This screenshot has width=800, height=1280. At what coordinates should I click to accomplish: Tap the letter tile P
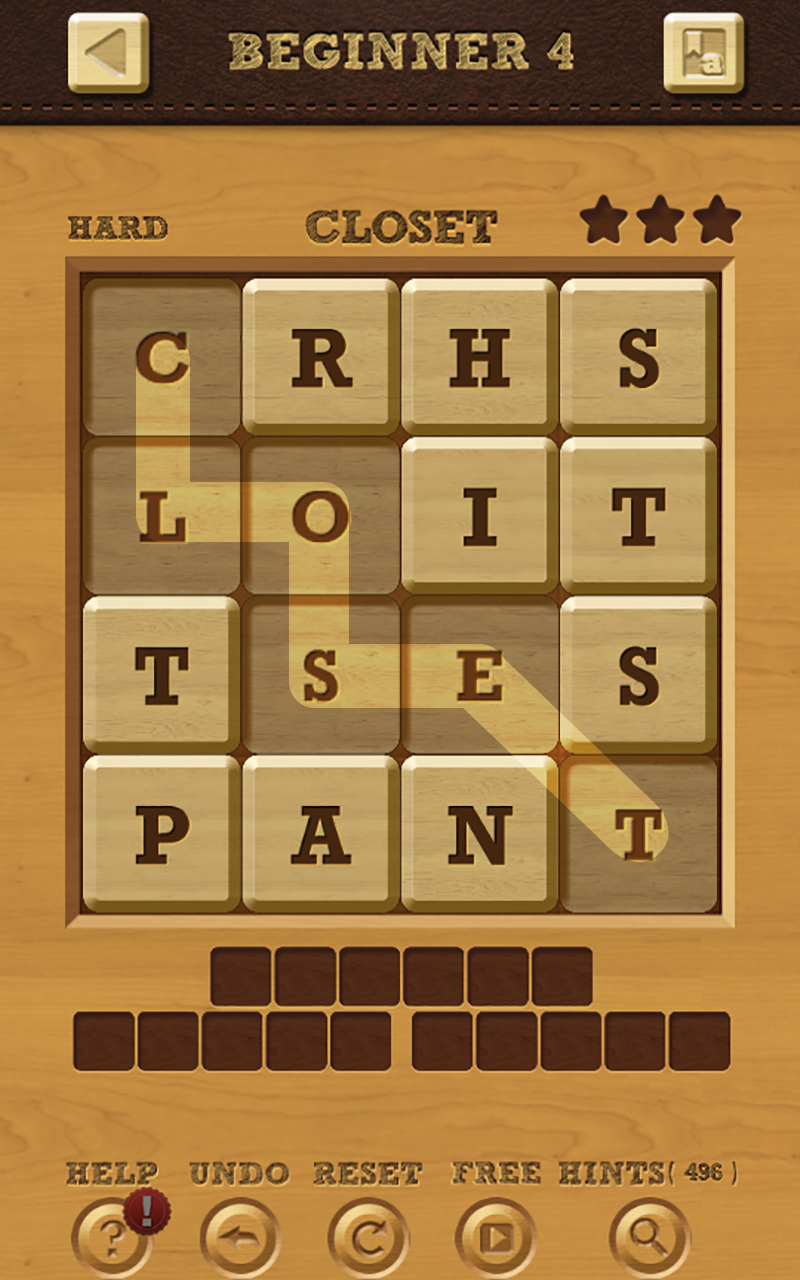click(x=162, y=834)
